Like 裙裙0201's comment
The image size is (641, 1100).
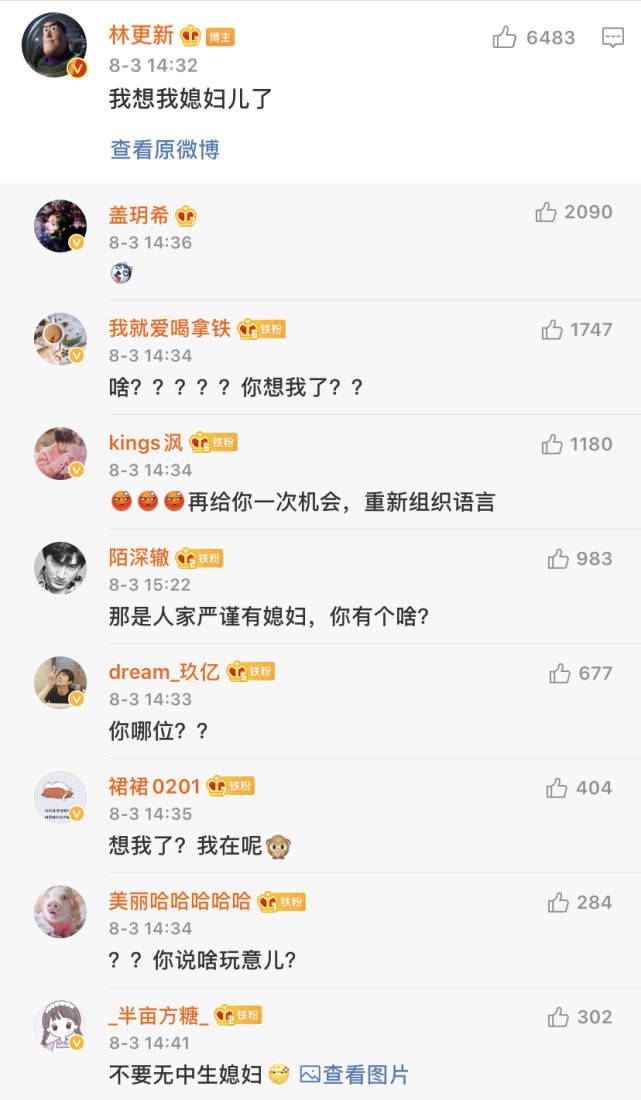(557, 788)
